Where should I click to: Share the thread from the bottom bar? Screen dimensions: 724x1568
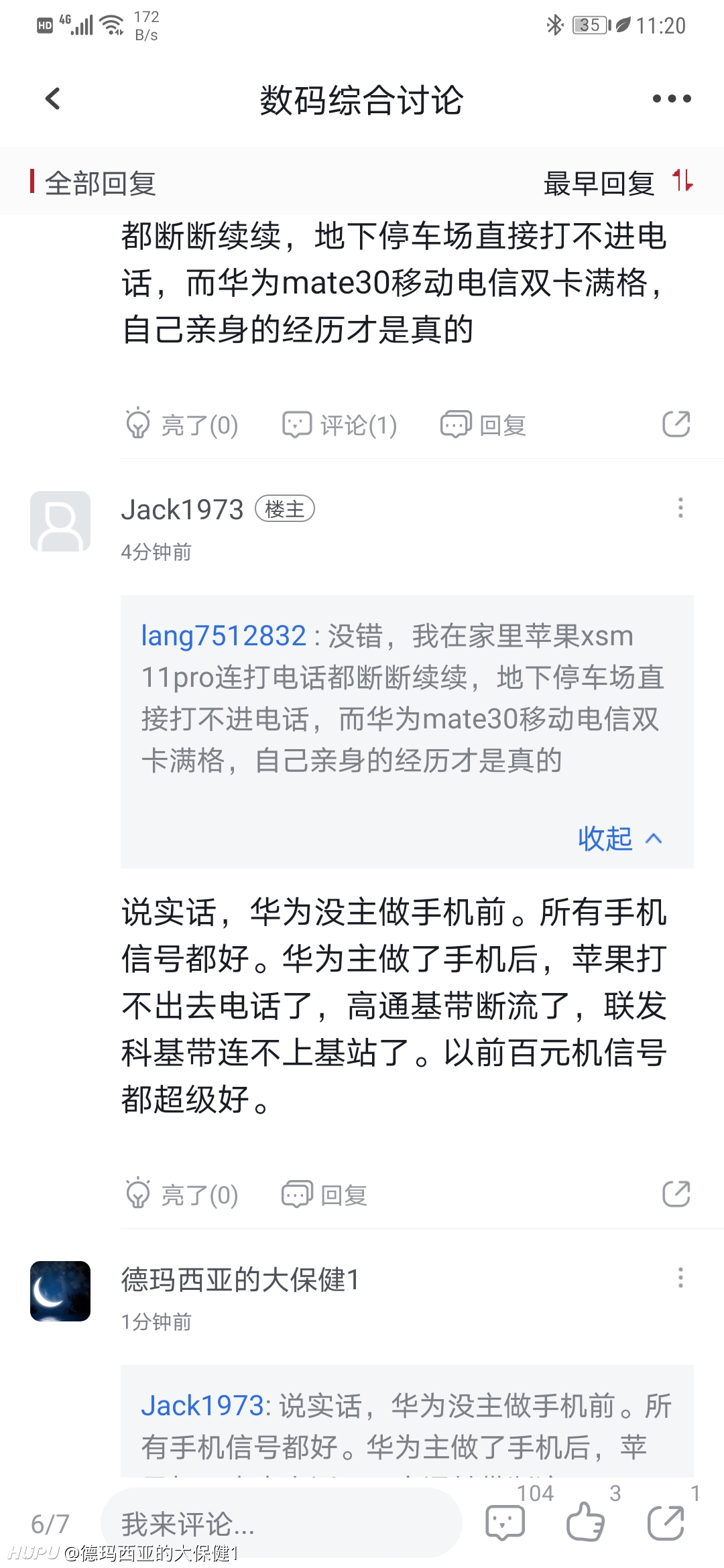[666, 1522]
